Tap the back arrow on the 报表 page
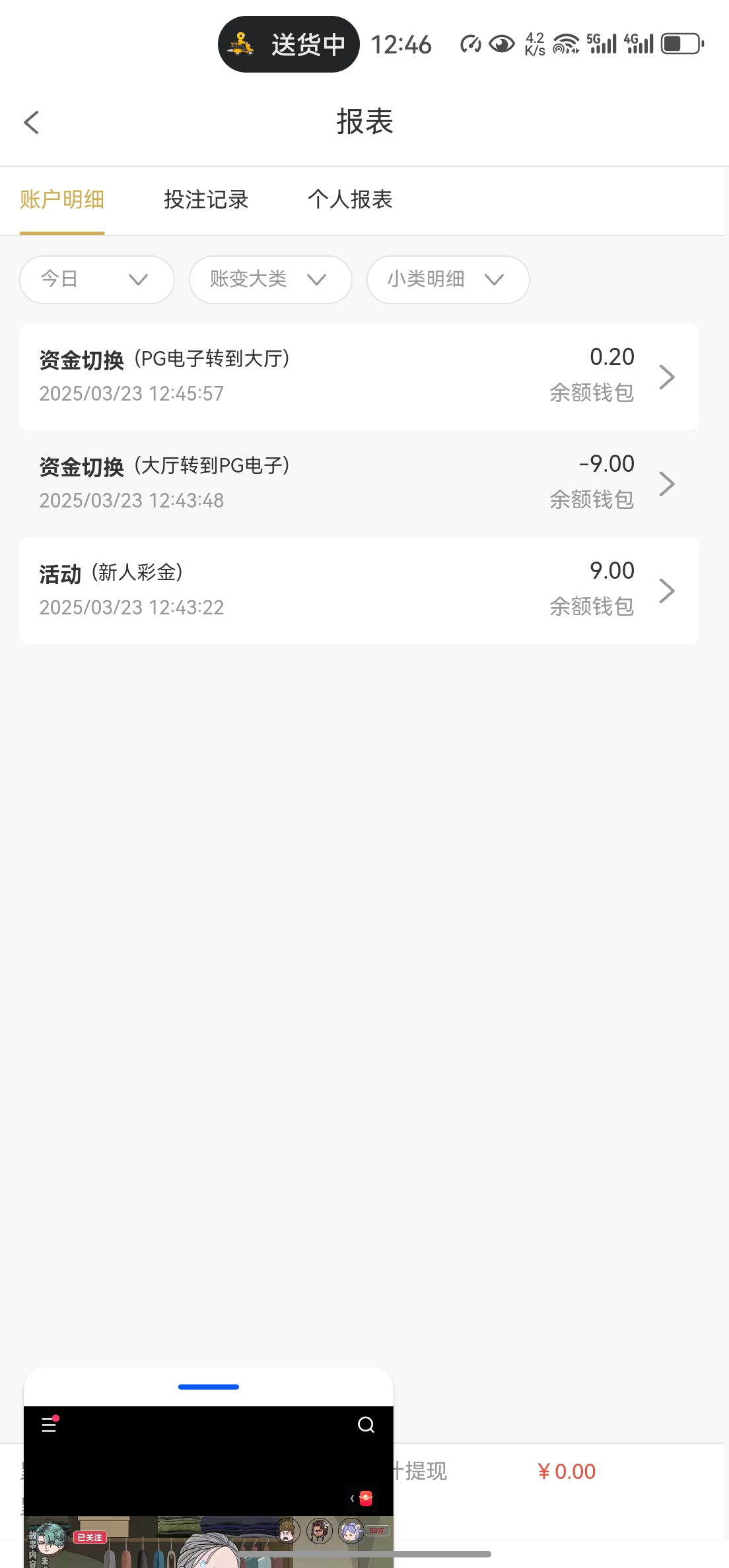729x1568 pixels. click(x=31, y=122)
